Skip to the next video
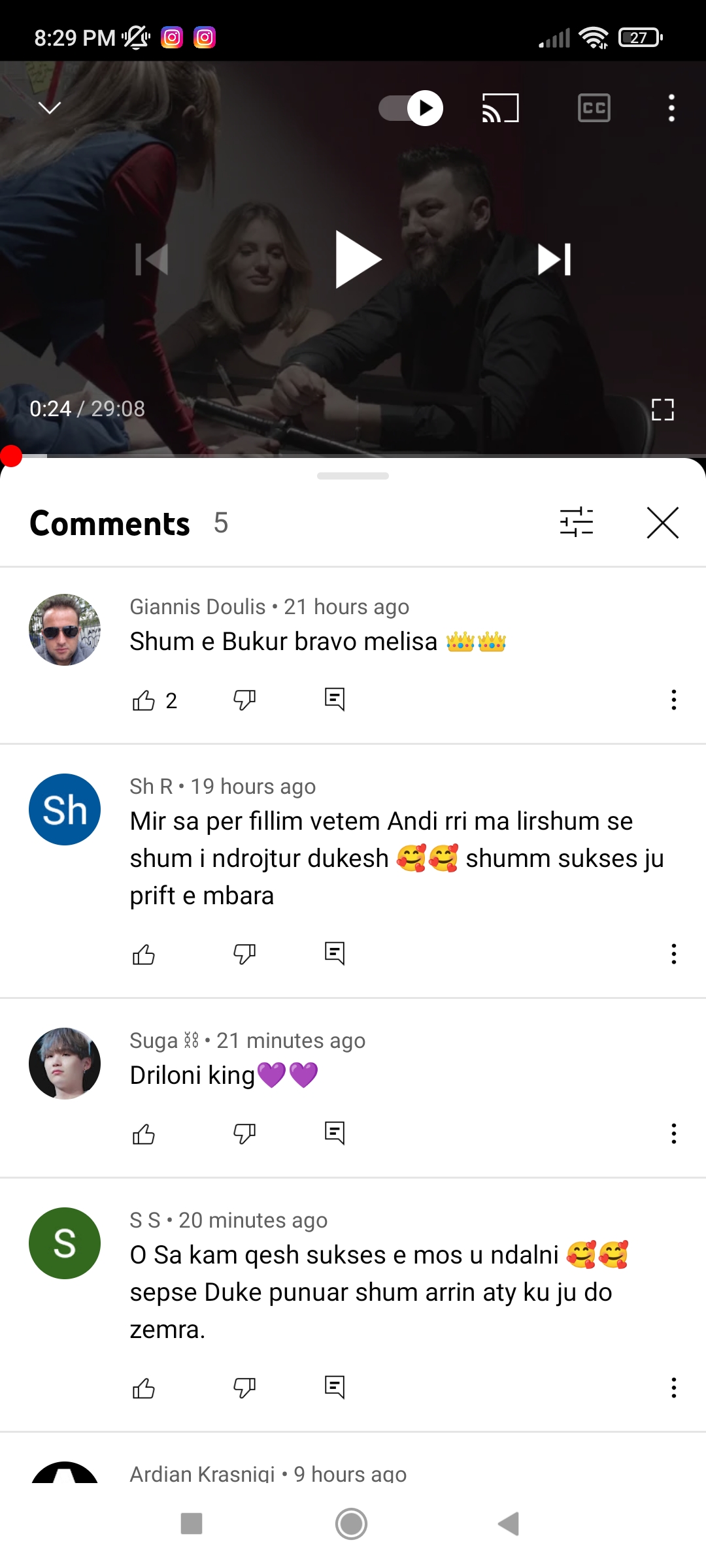Image resolution: width=706 pixels, height=1568 pixels. 554,259
